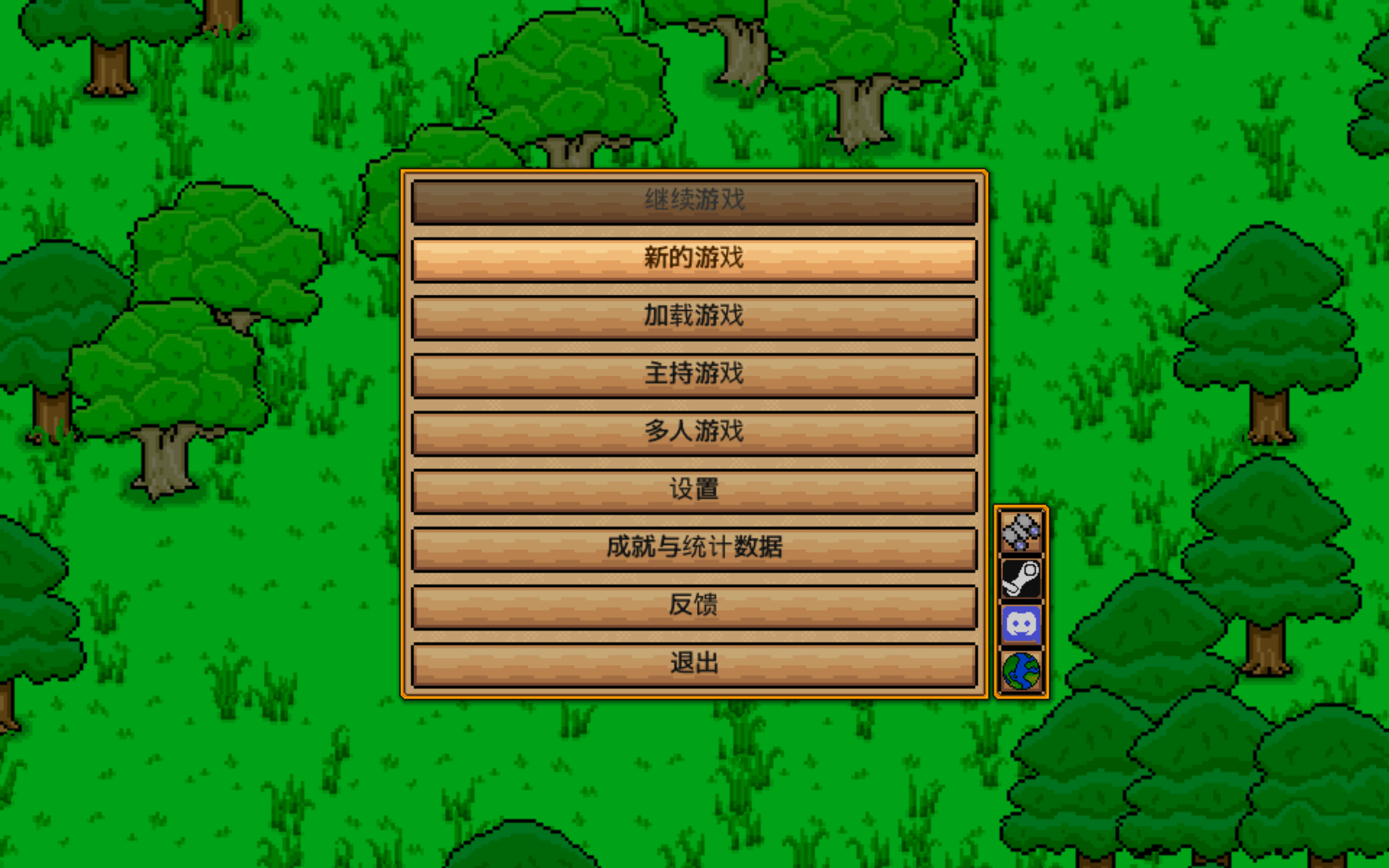The height and width of the screenshot is (868, 1389).
Task: Select host game (主持游戏)
Action: click(694, 374)
